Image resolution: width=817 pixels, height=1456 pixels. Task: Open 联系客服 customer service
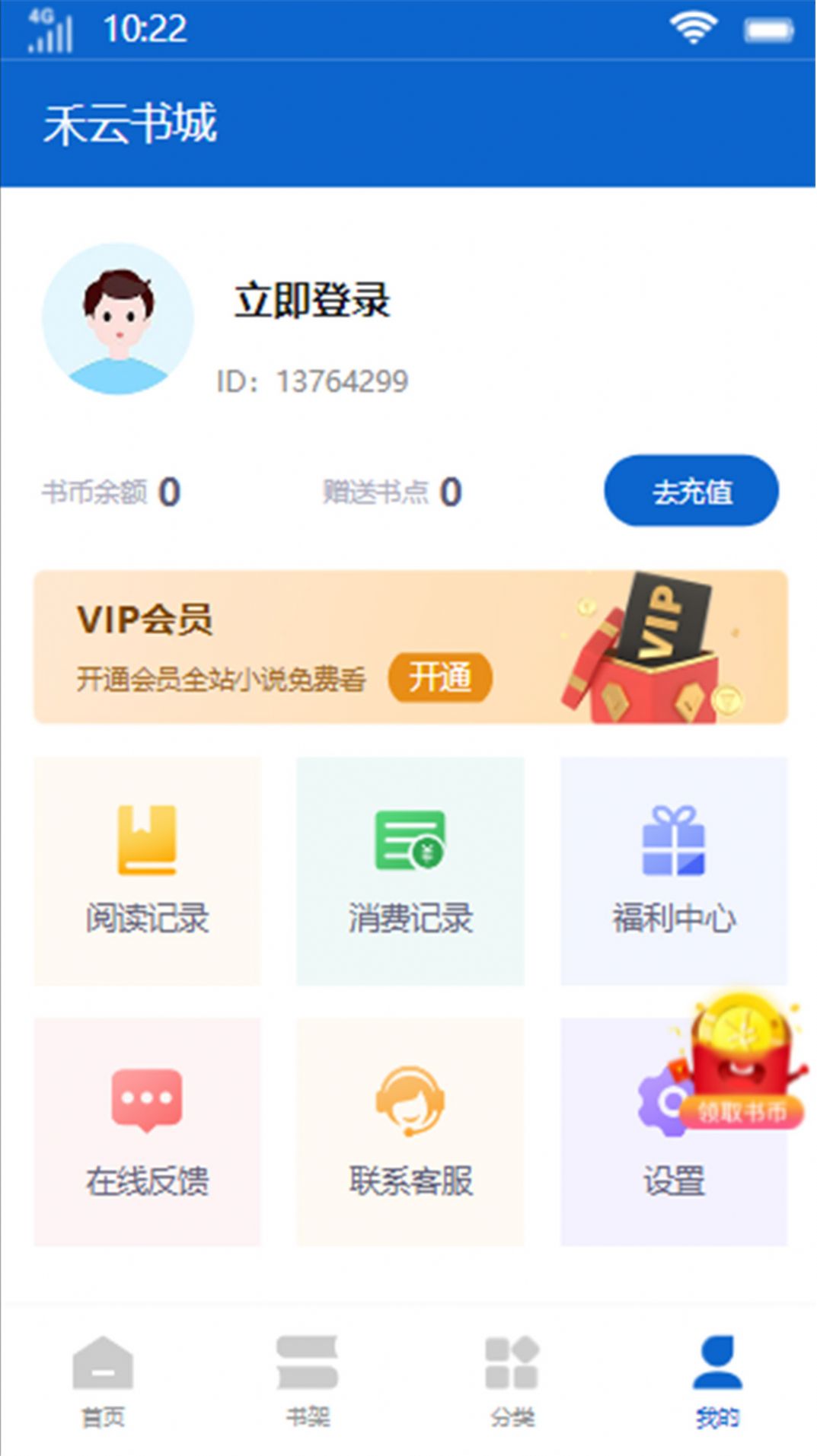point(410,1132)
